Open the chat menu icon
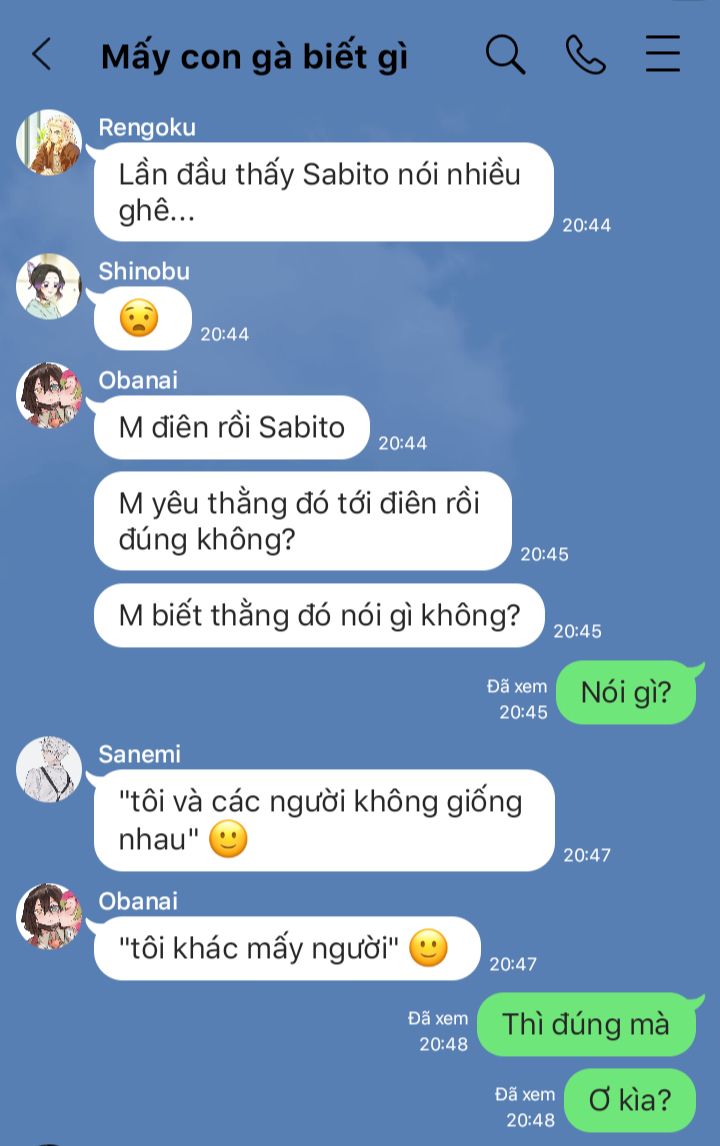720x1146 pixels. [663, 54]
